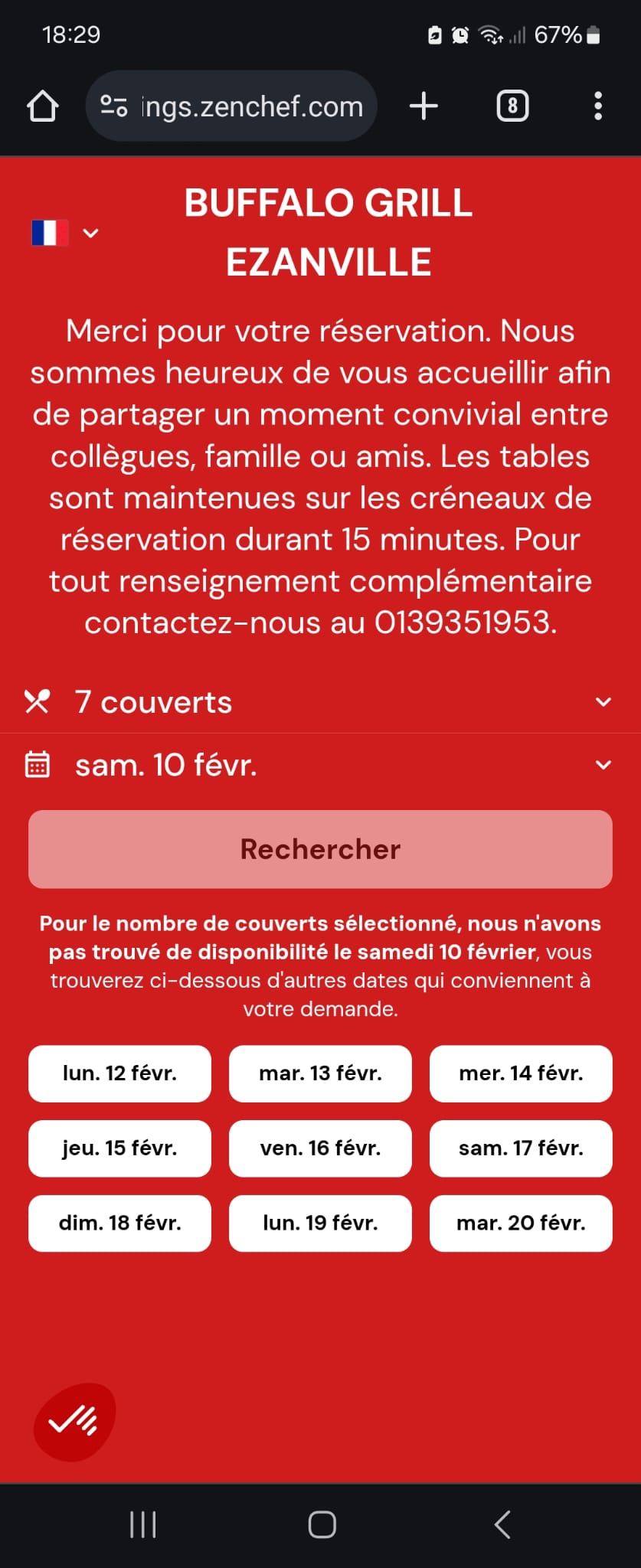
Task: Change language with the French flag selector
Action: [65, 233]
